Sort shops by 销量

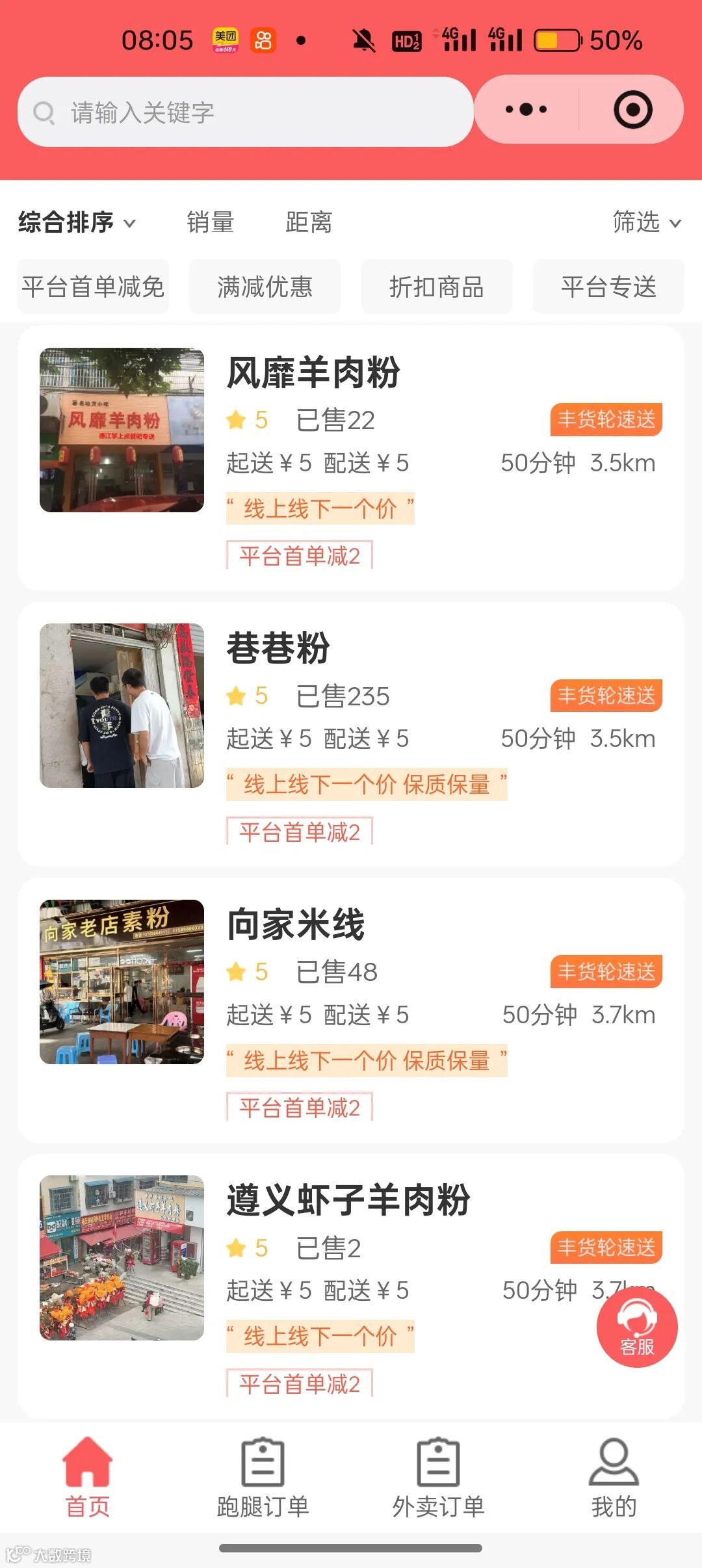coord(210,222)
